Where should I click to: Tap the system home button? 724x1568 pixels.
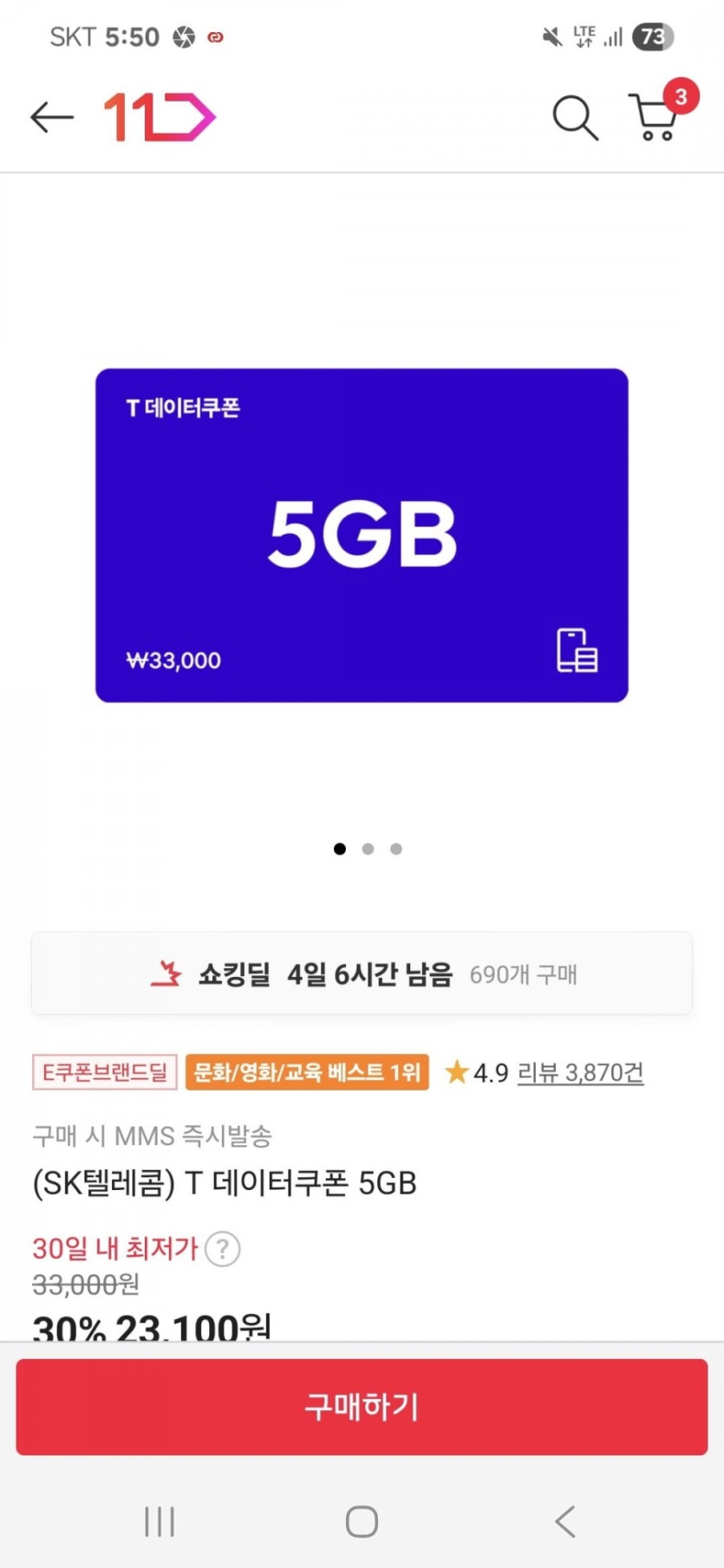pos(362,1521)
